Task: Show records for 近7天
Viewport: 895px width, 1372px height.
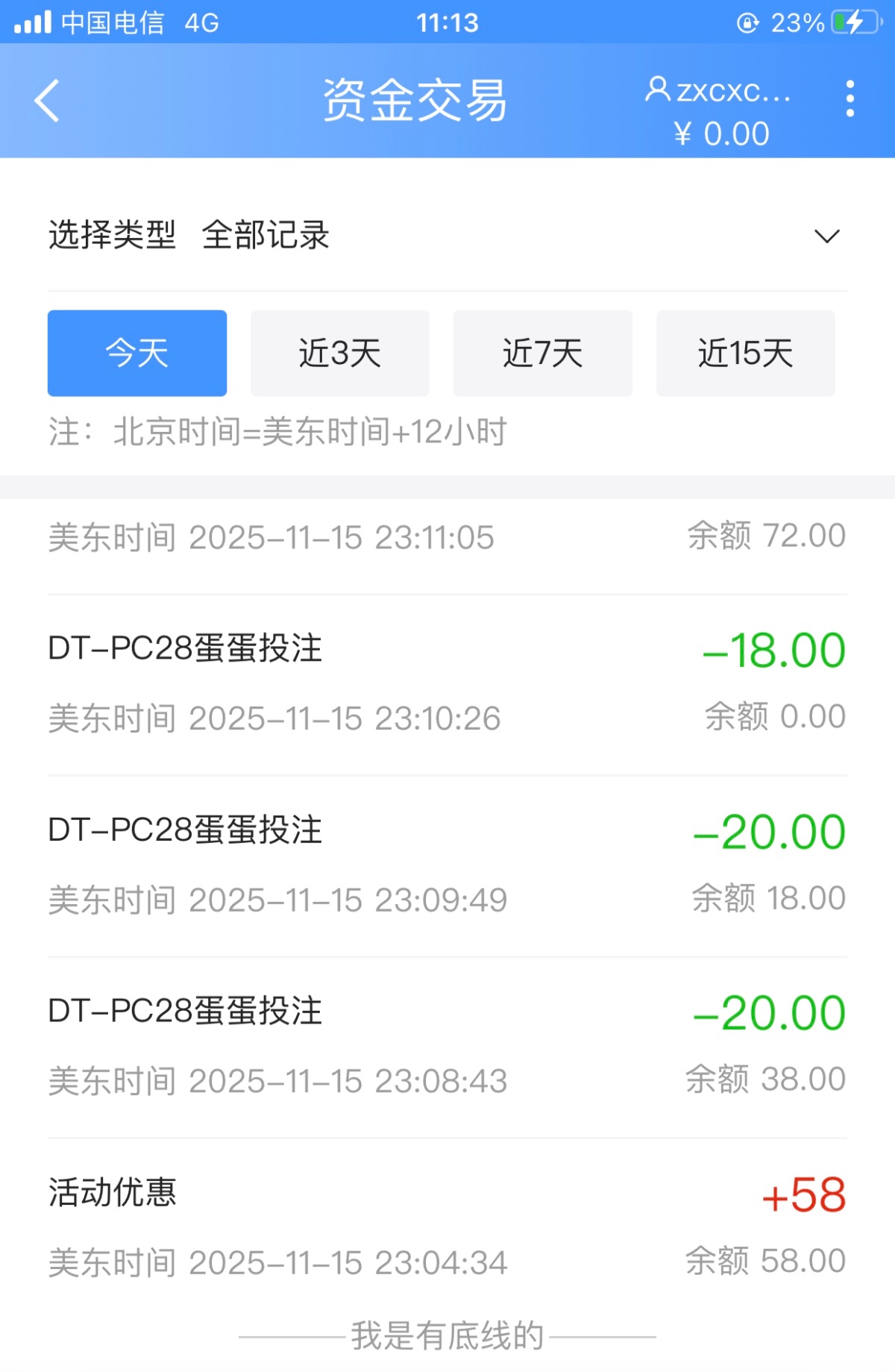Action: click(x=543, y=353)
